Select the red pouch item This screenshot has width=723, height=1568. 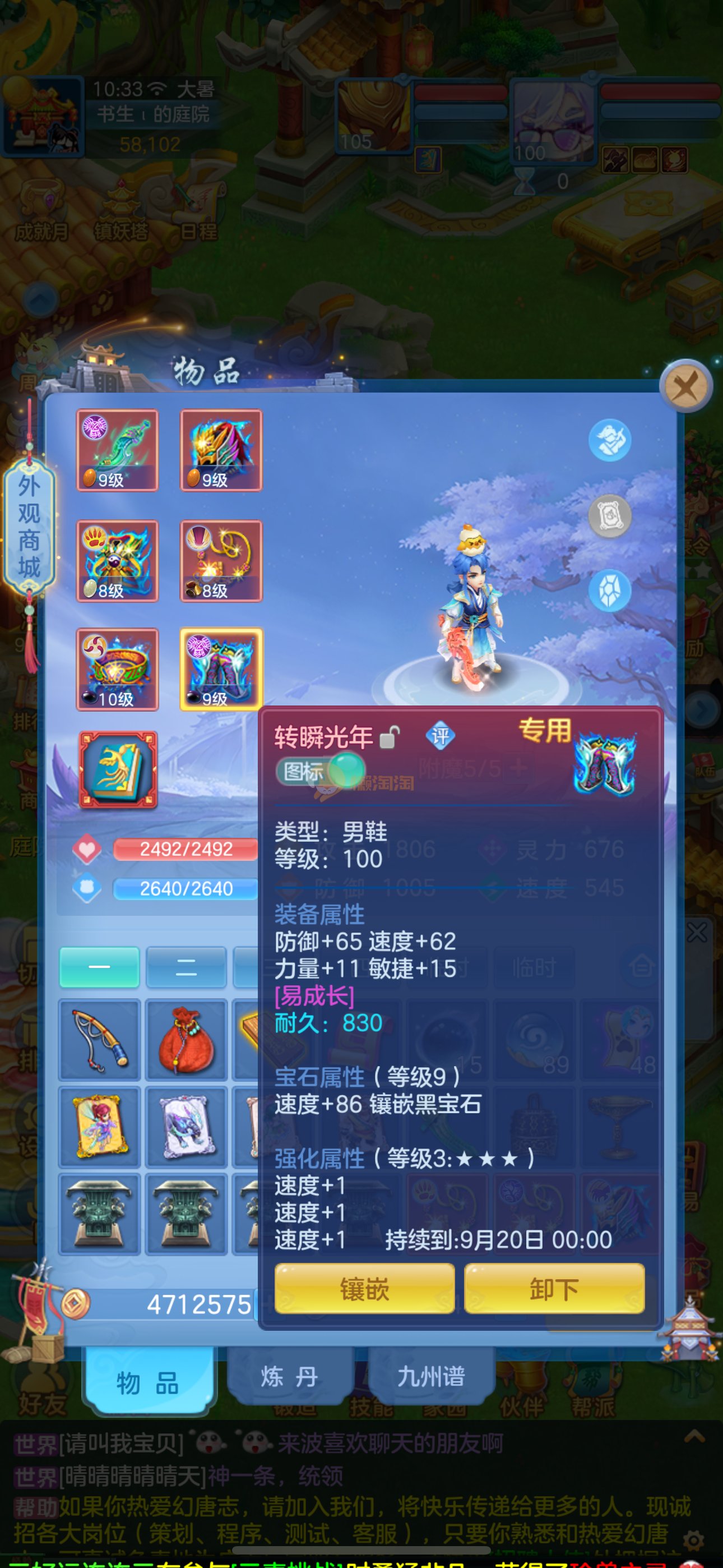coord(186,1040)
